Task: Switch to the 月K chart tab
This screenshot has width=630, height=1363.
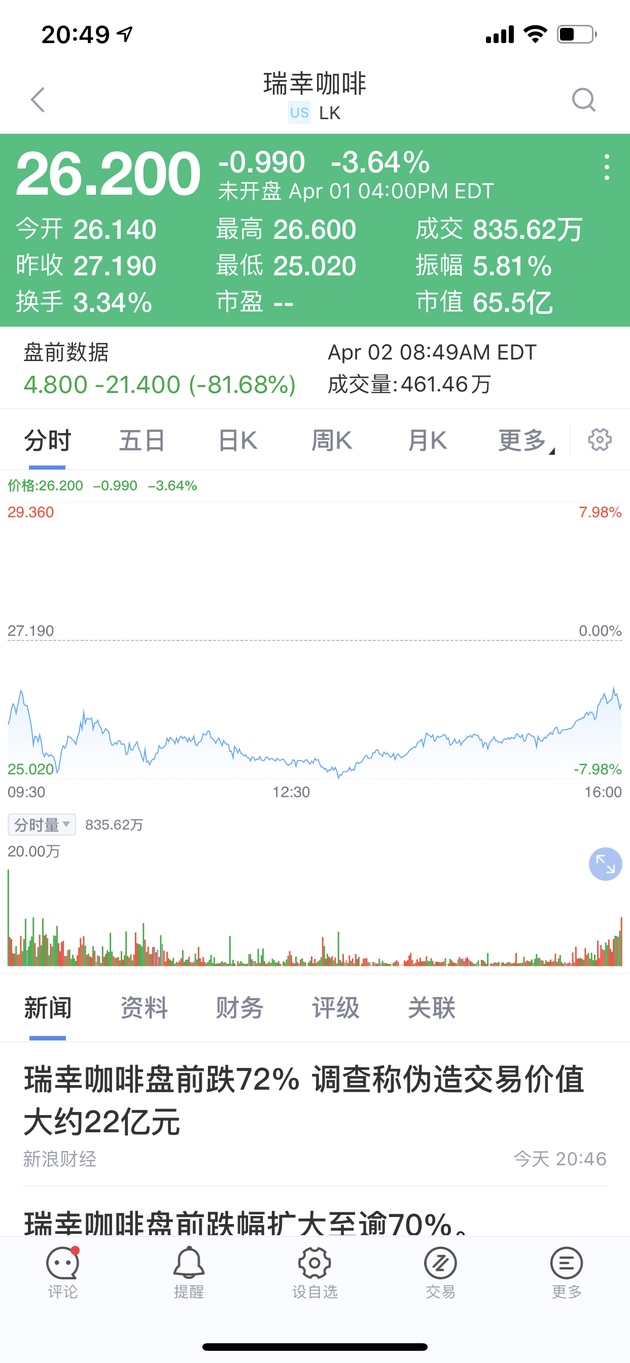Action: click(x=427, y=440)
